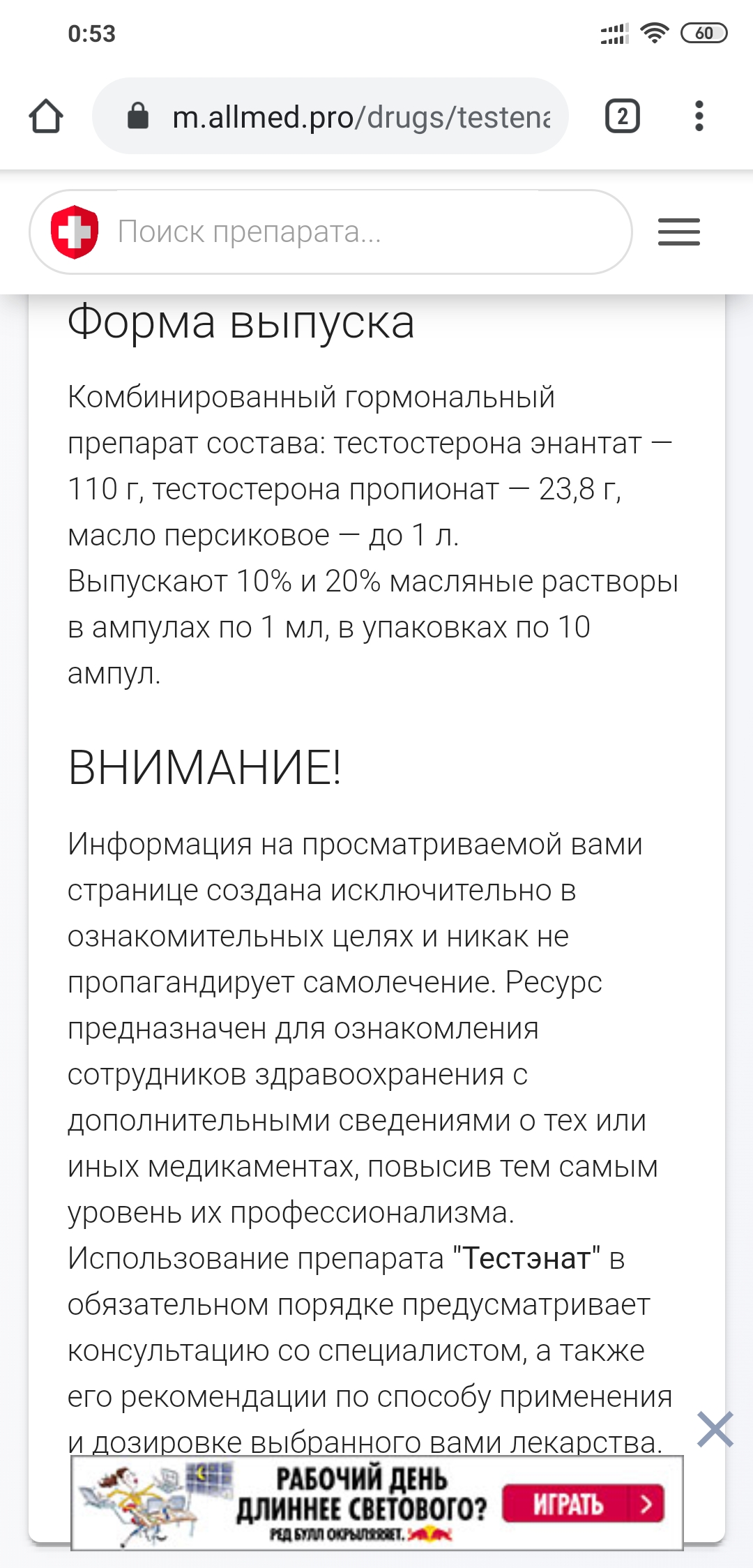Open the tab switcher showing 2 tabs
The height and width of the screenshot is (1568, 753).
pos(623,116)
